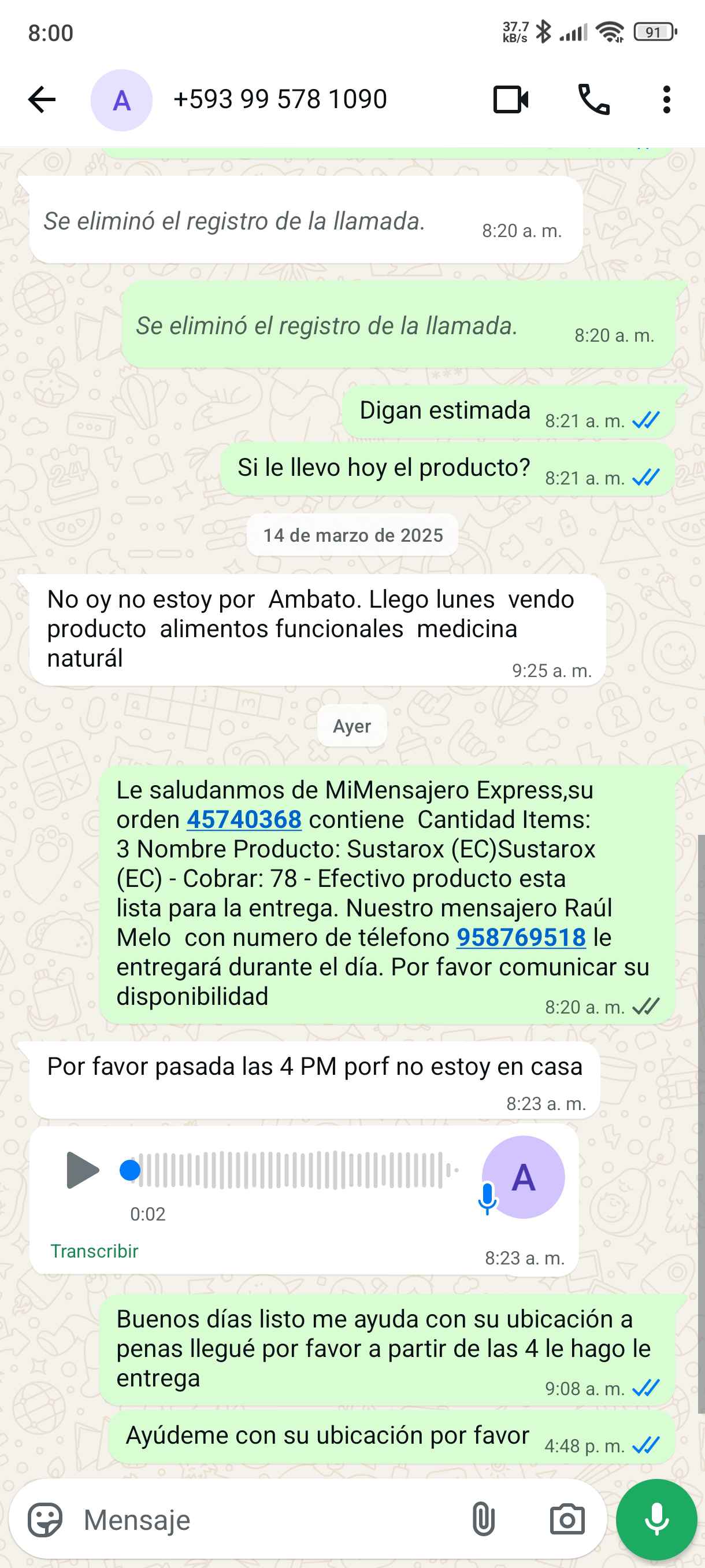The height and width of the screenshot is (1568, 705).
Task: Start a voice call
Action: pyautogui.click(x=593, y=100)
